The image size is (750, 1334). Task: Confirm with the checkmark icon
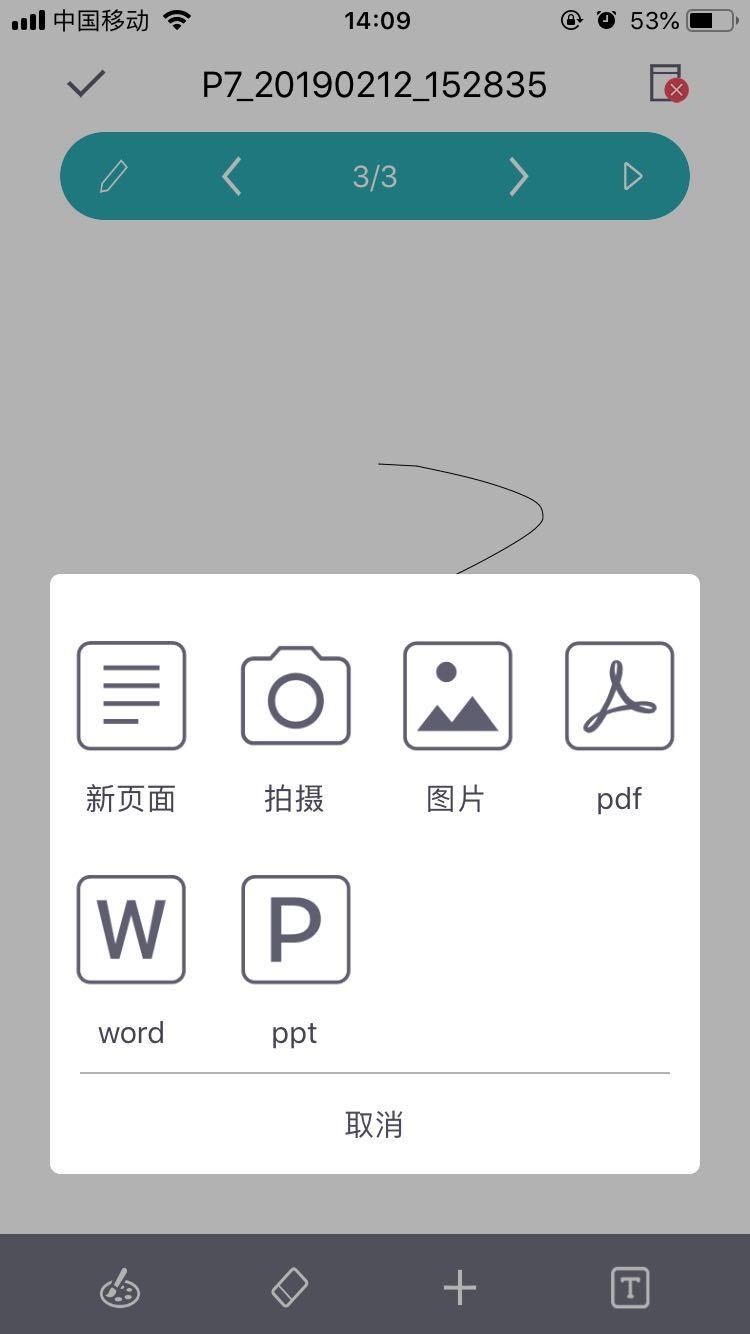[x=86, y=84]
